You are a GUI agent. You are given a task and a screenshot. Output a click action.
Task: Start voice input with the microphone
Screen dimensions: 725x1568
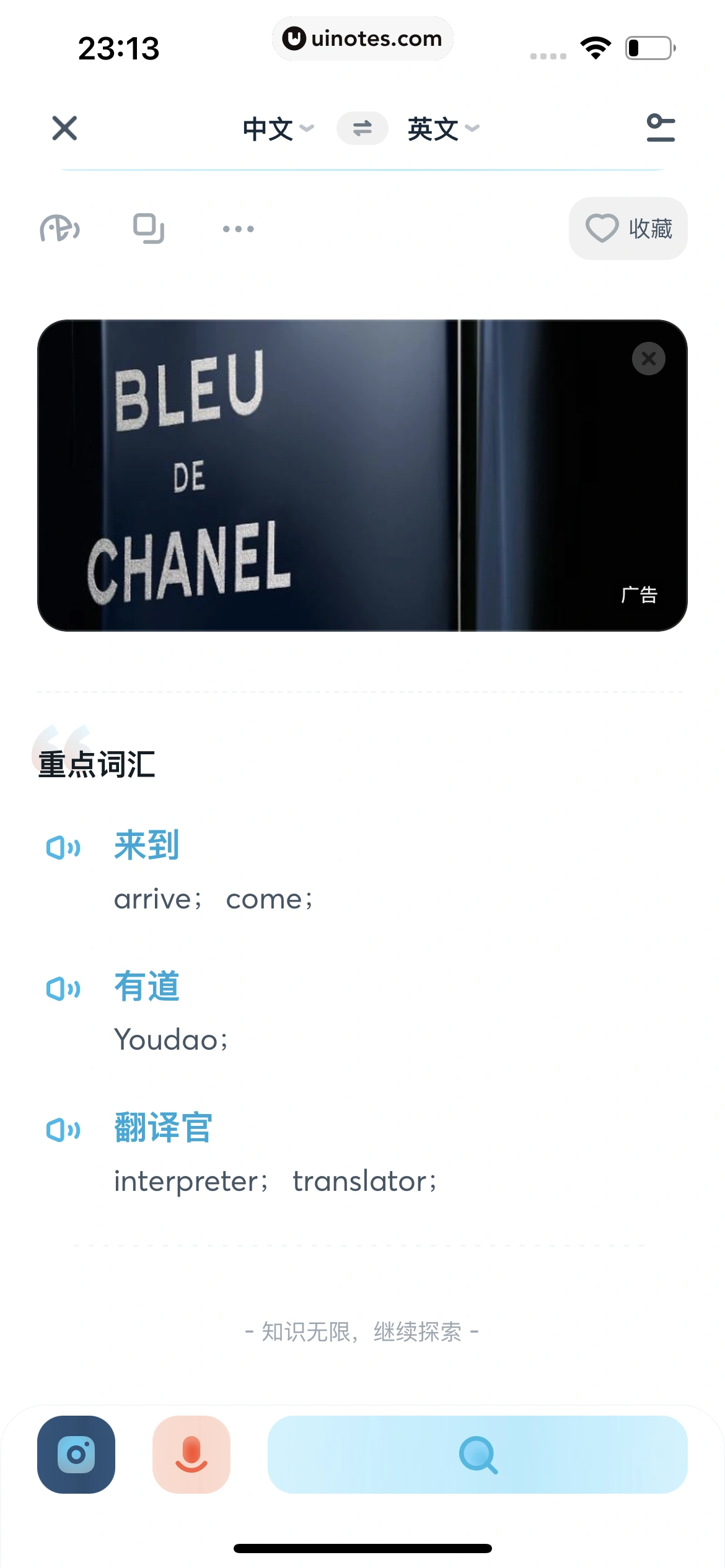click(191, 1454)
